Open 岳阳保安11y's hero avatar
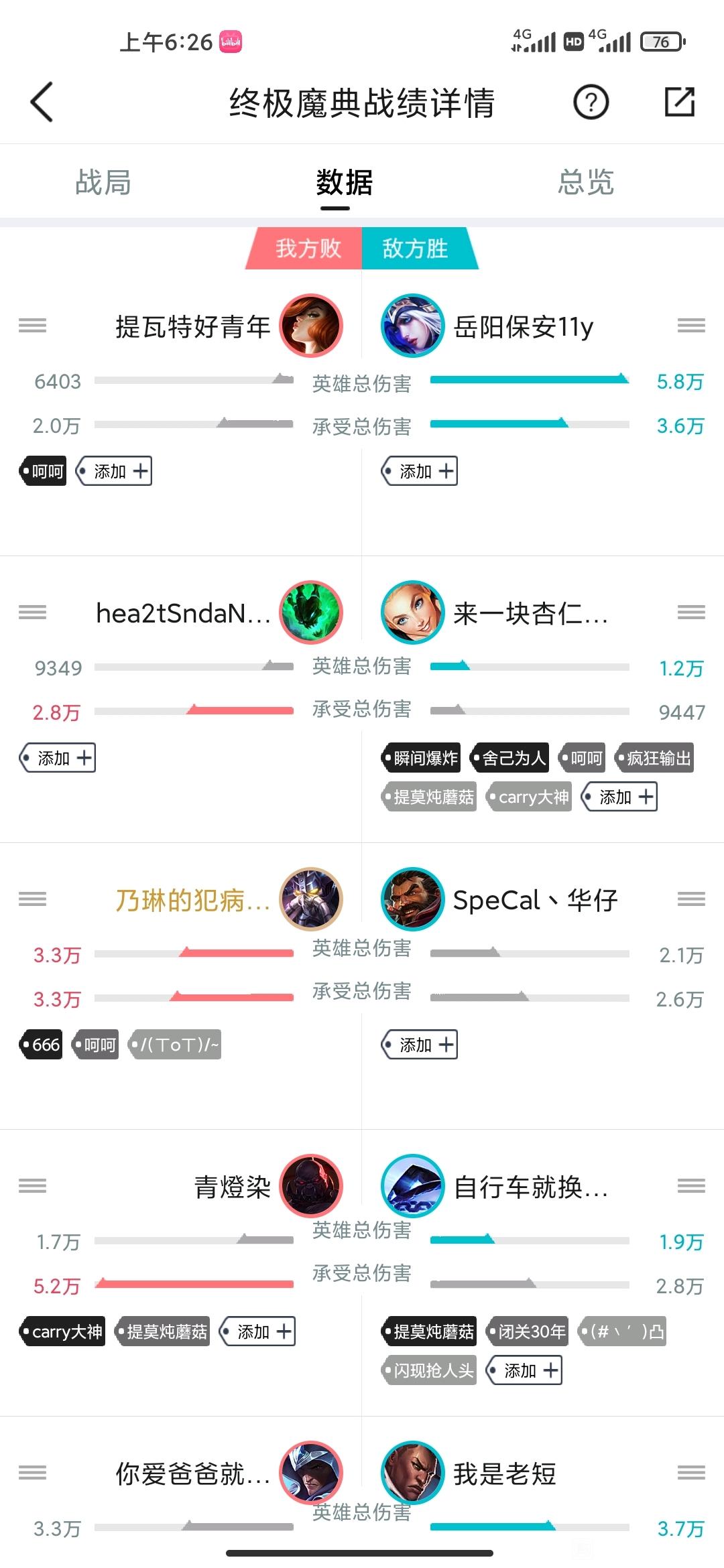The width and height of the screenshot is (724, 1568). 412,326
